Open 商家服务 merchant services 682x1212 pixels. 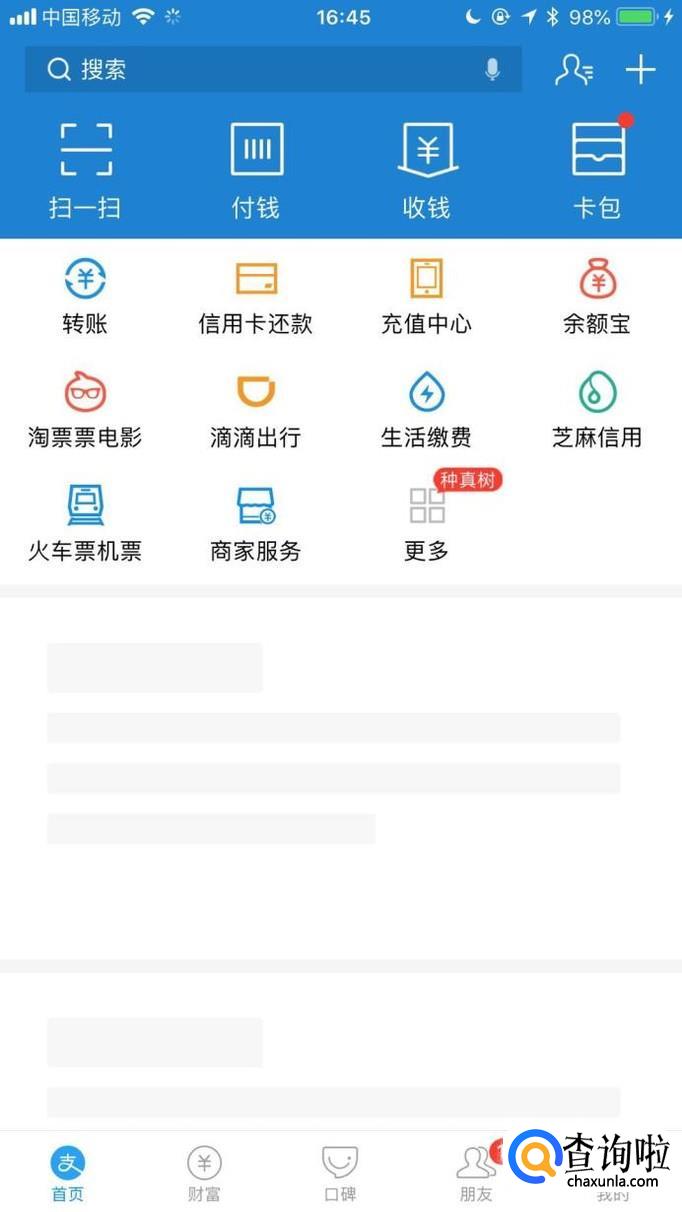tap(256, 522)
